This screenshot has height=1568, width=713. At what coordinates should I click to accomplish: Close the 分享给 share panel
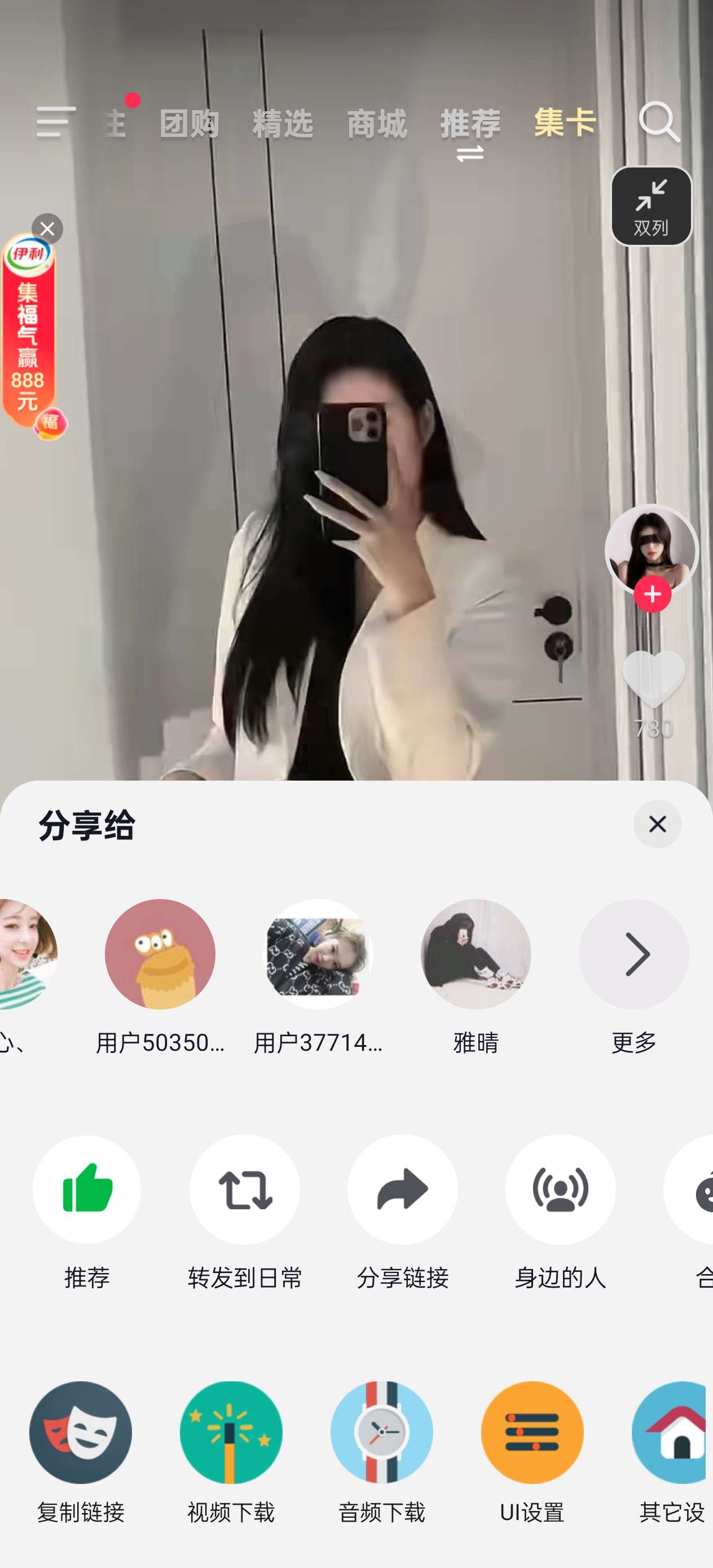657,824
